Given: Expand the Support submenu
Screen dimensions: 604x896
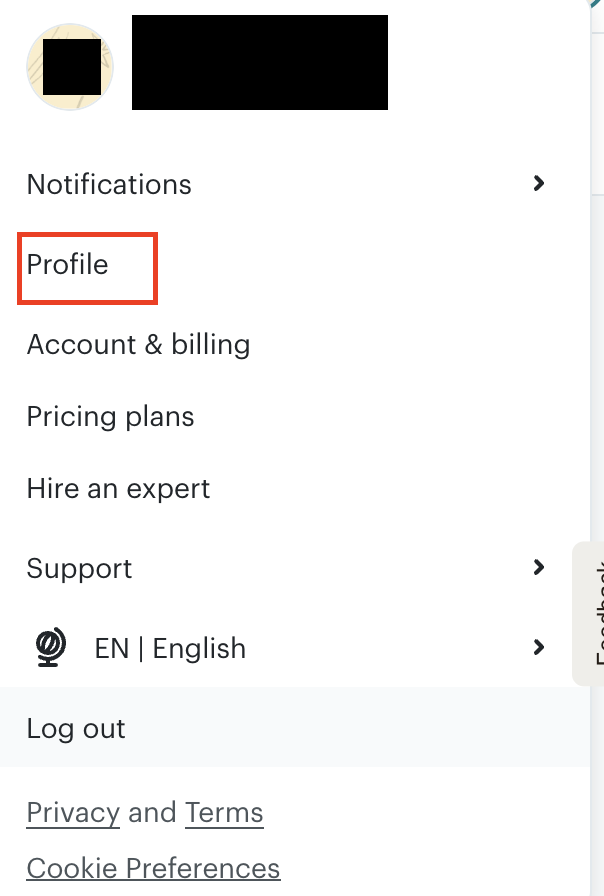Looking at the screenshot, I should tap(538, 568).
